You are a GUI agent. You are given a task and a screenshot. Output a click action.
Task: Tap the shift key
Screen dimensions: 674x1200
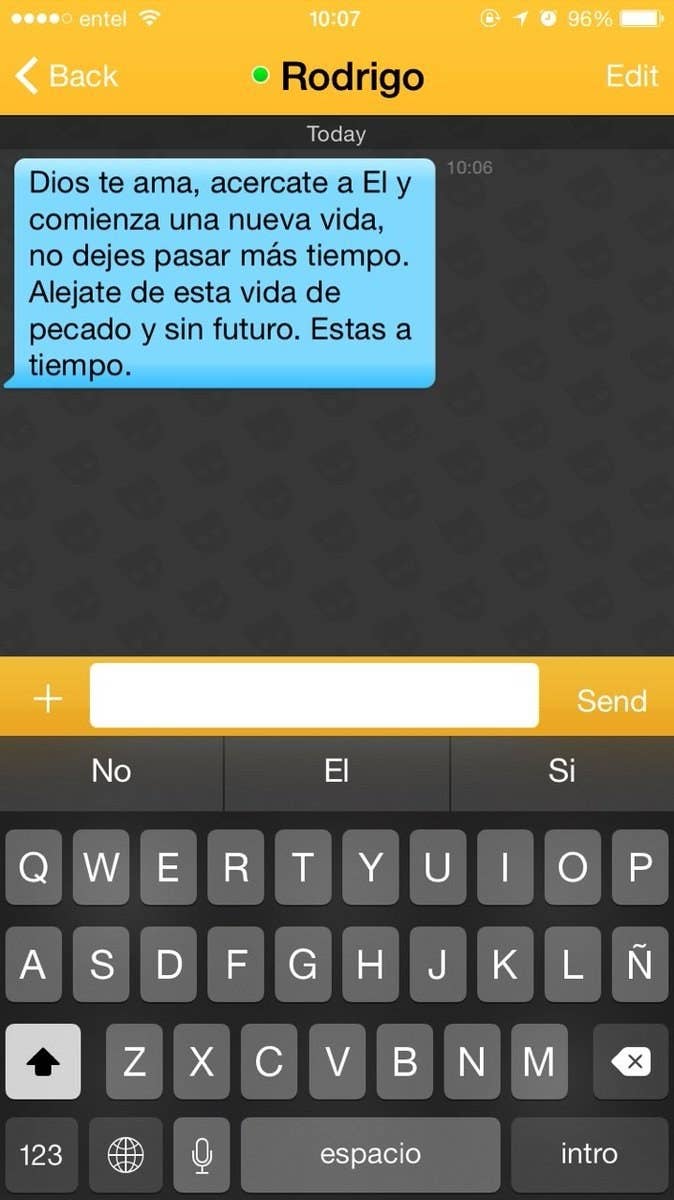[x=43, y=1062]
